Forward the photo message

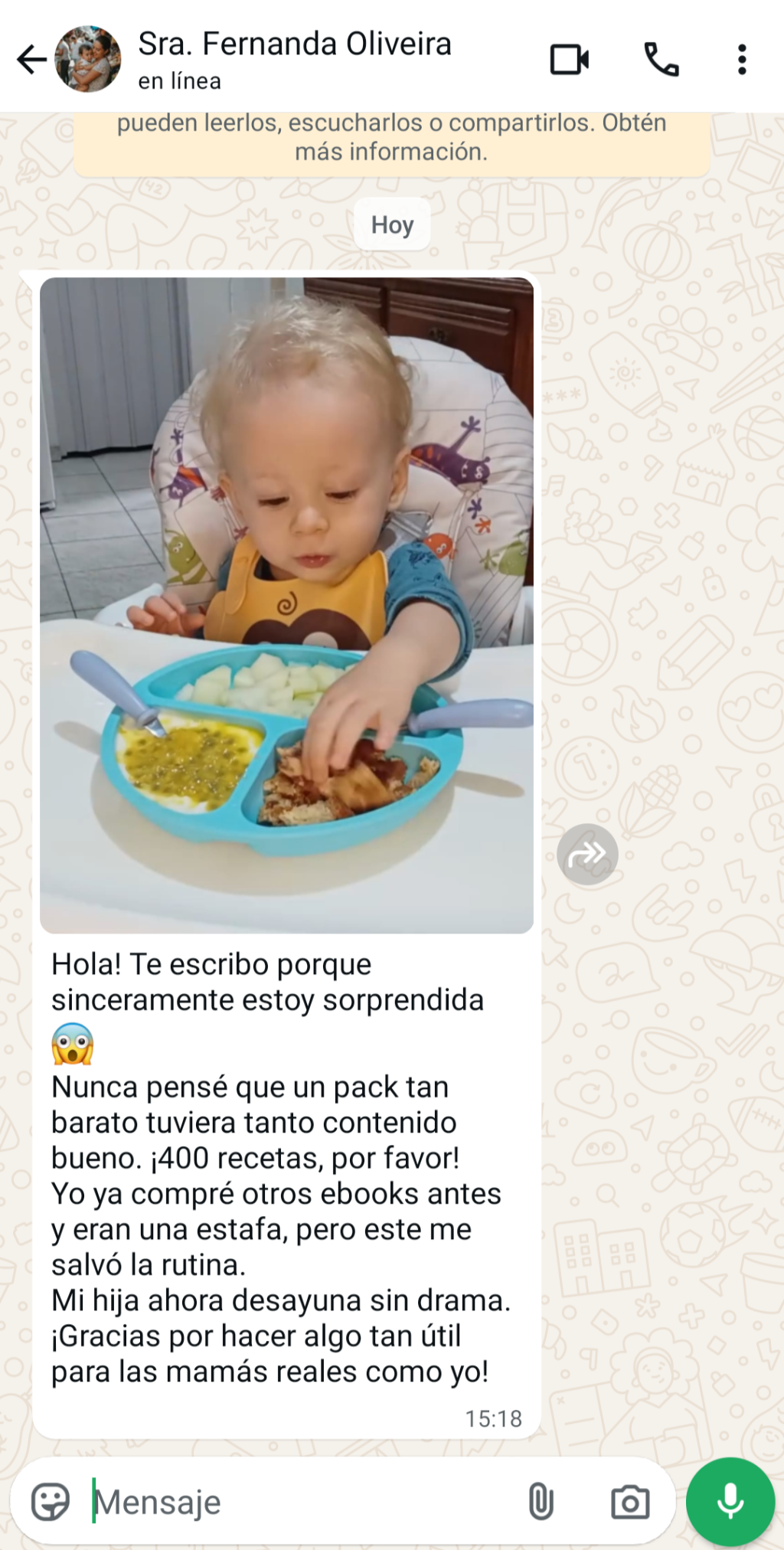pos(587,854)
